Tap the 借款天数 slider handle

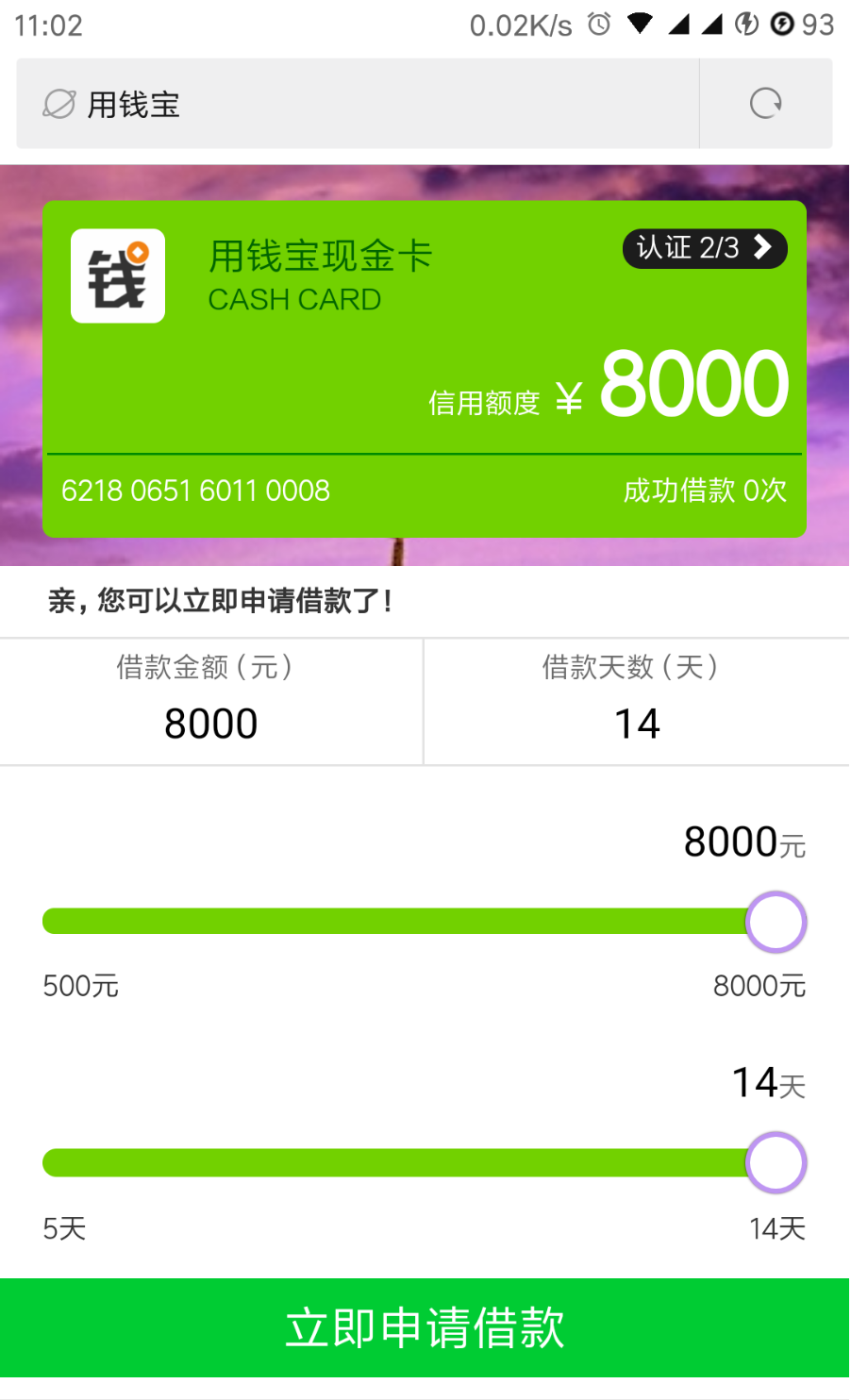(x=776, y=1162)
